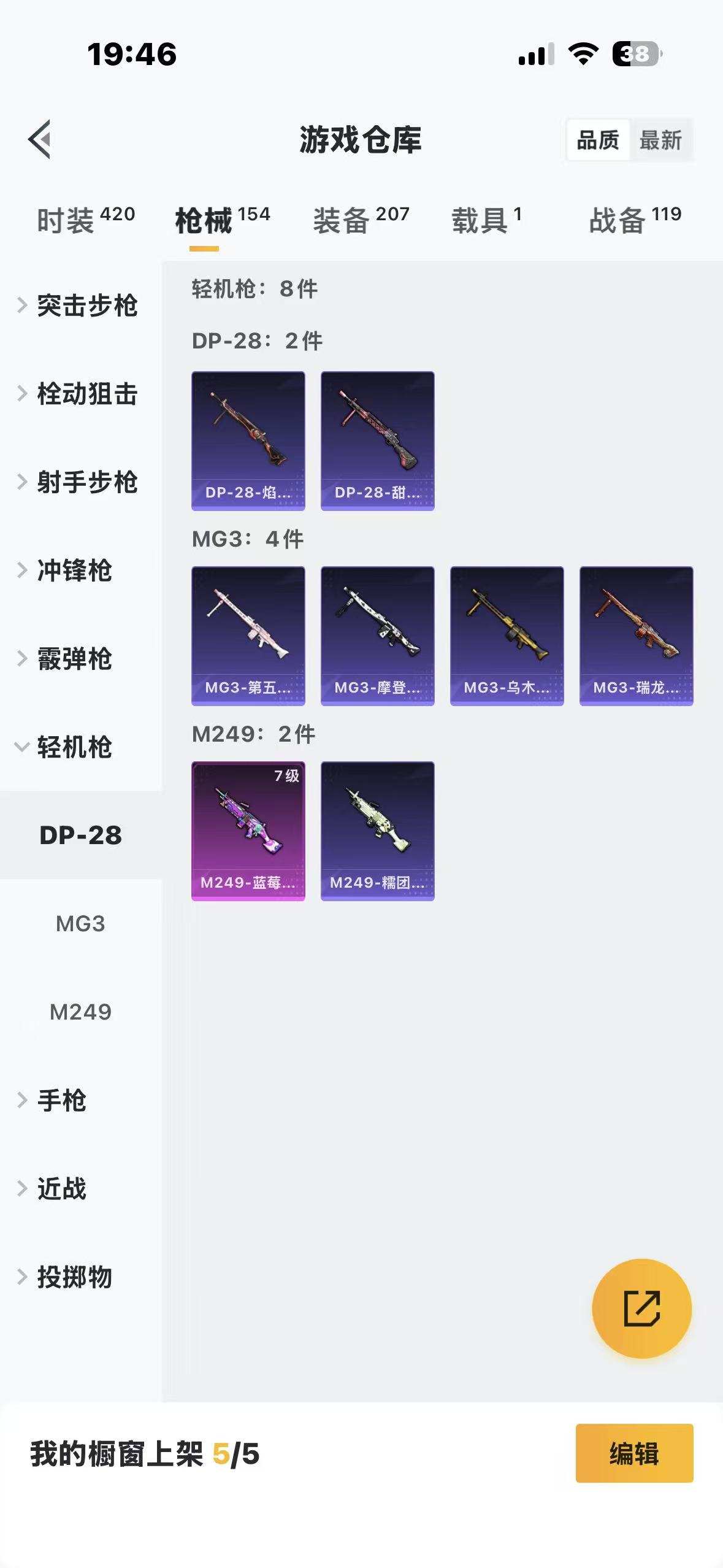
Task: Open the share/export floating icon
Action: [641, 1308]
